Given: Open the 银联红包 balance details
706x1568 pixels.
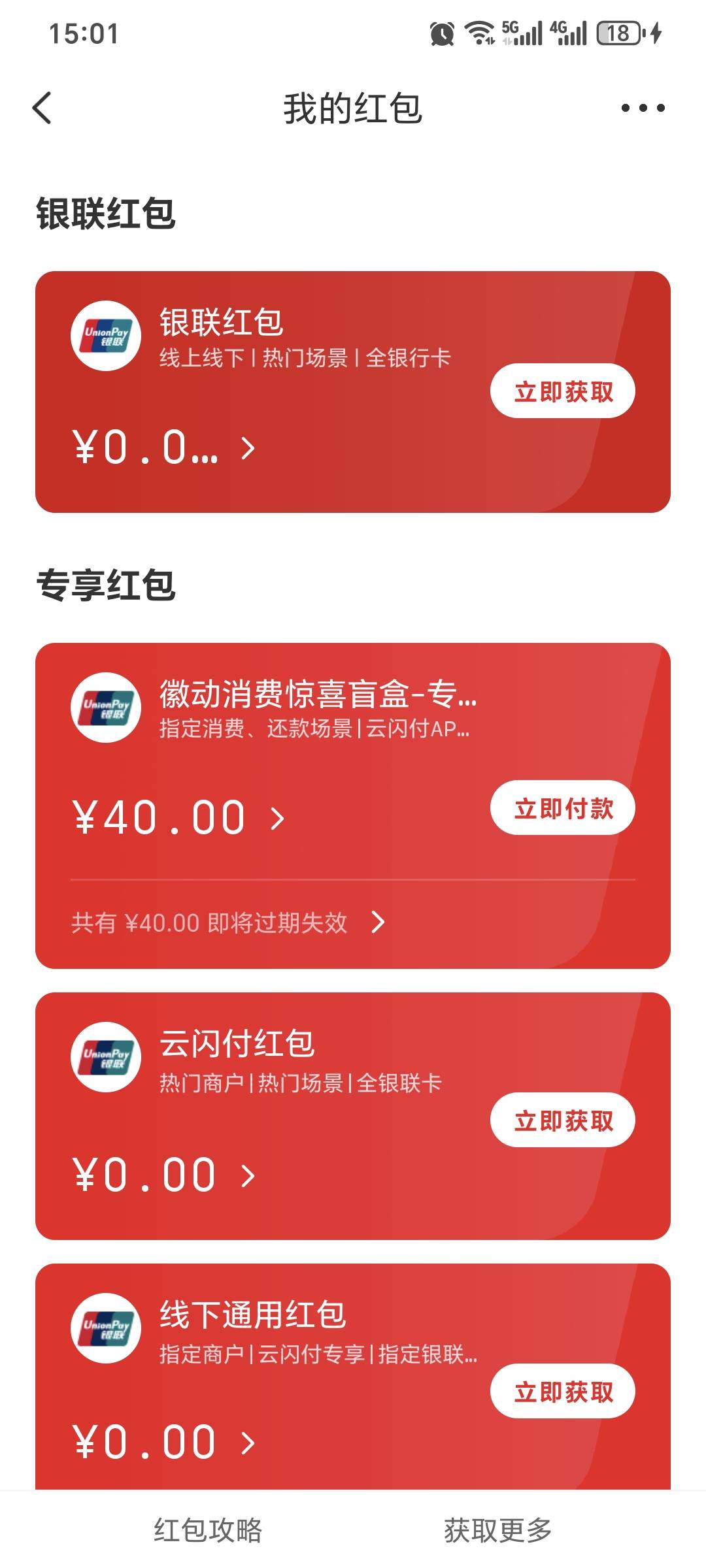Looking at the screenshot, I should [x=163, y=448].
